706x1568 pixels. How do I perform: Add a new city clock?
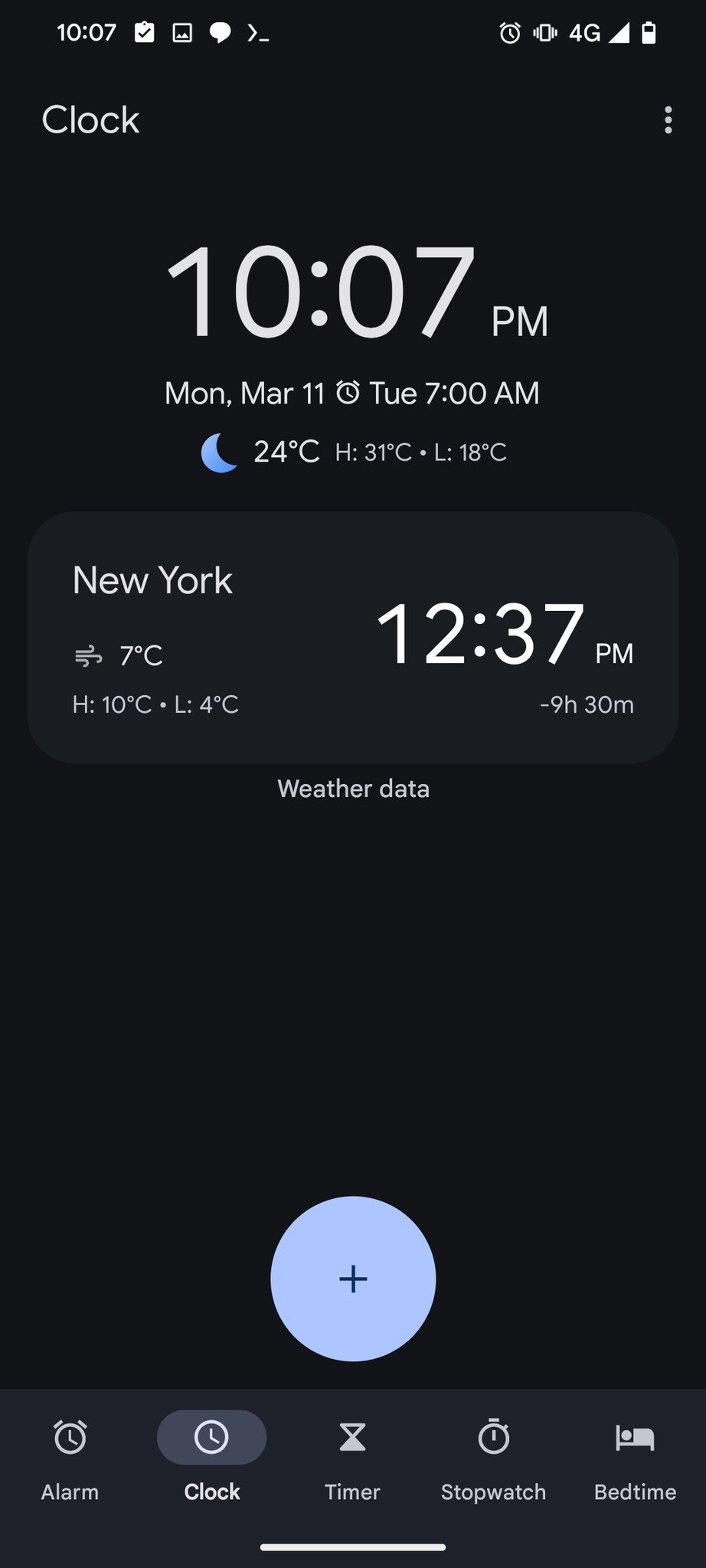[x=353, y=1279]
